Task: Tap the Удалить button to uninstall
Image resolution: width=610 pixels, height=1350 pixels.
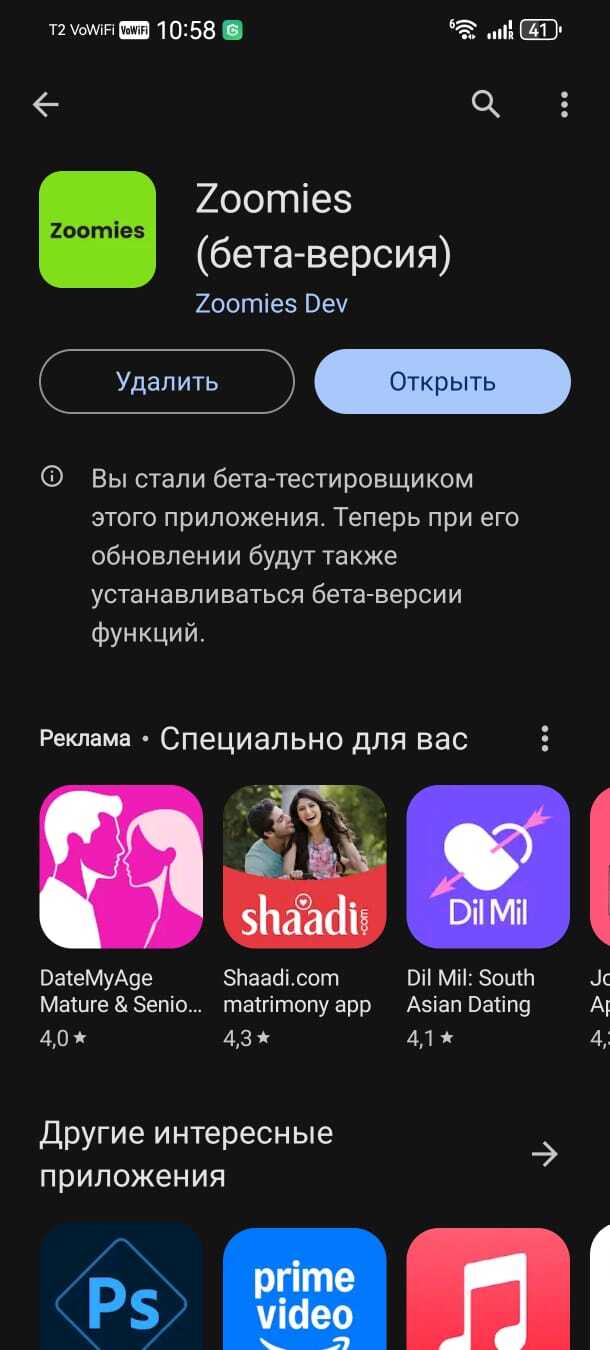Action: tap(167, 382)
